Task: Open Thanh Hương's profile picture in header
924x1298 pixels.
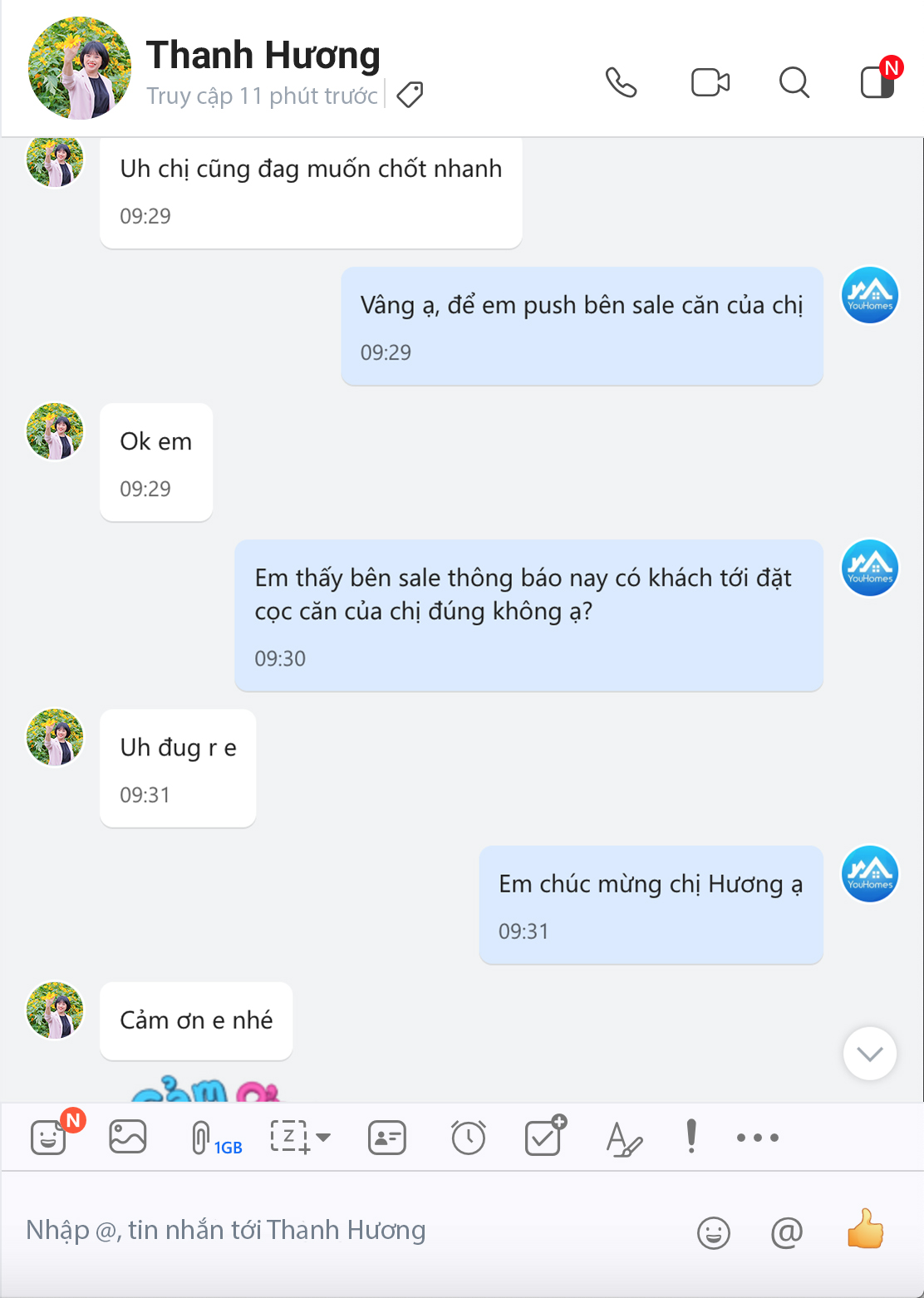Action: (80, 68)
